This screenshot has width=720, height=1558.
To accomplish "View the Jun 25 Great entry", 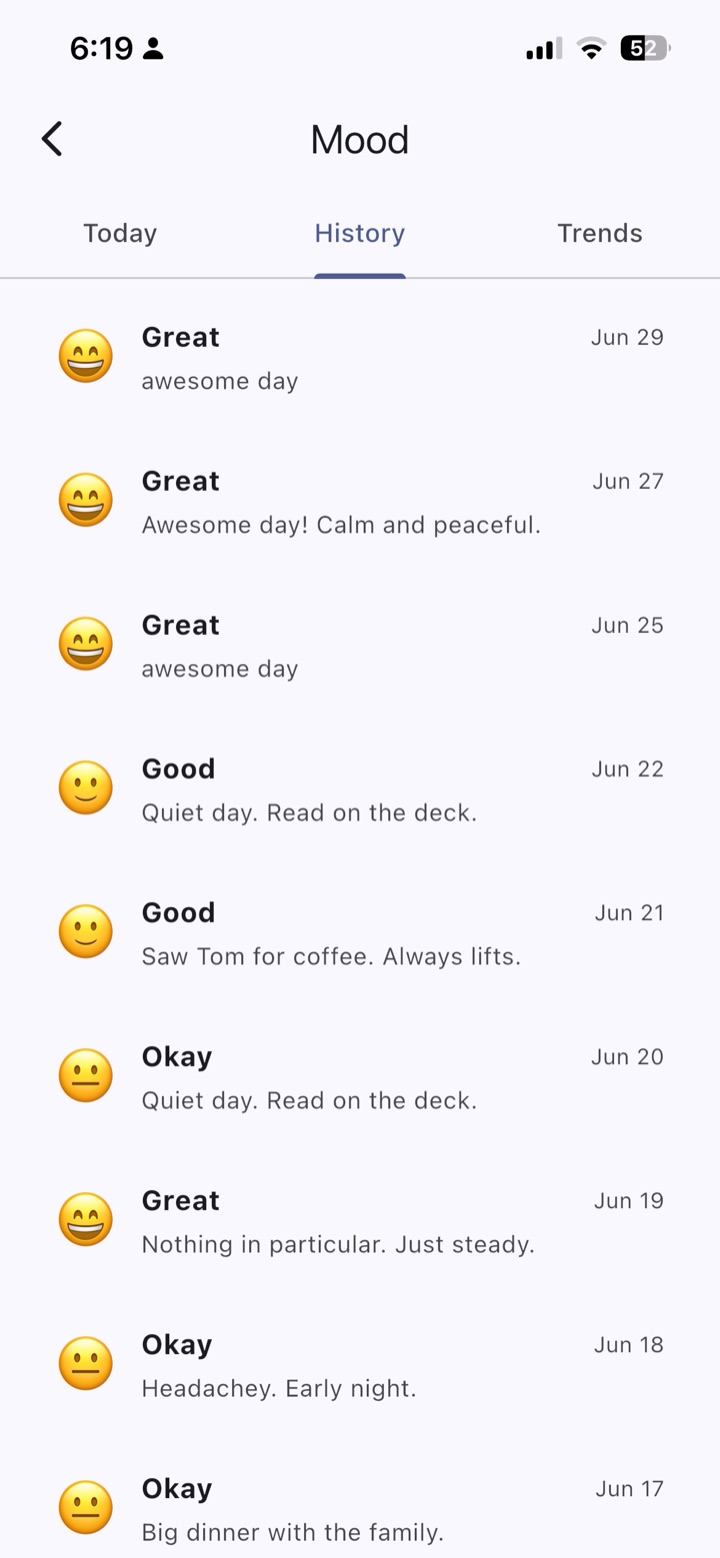I will tap(360, 646).
